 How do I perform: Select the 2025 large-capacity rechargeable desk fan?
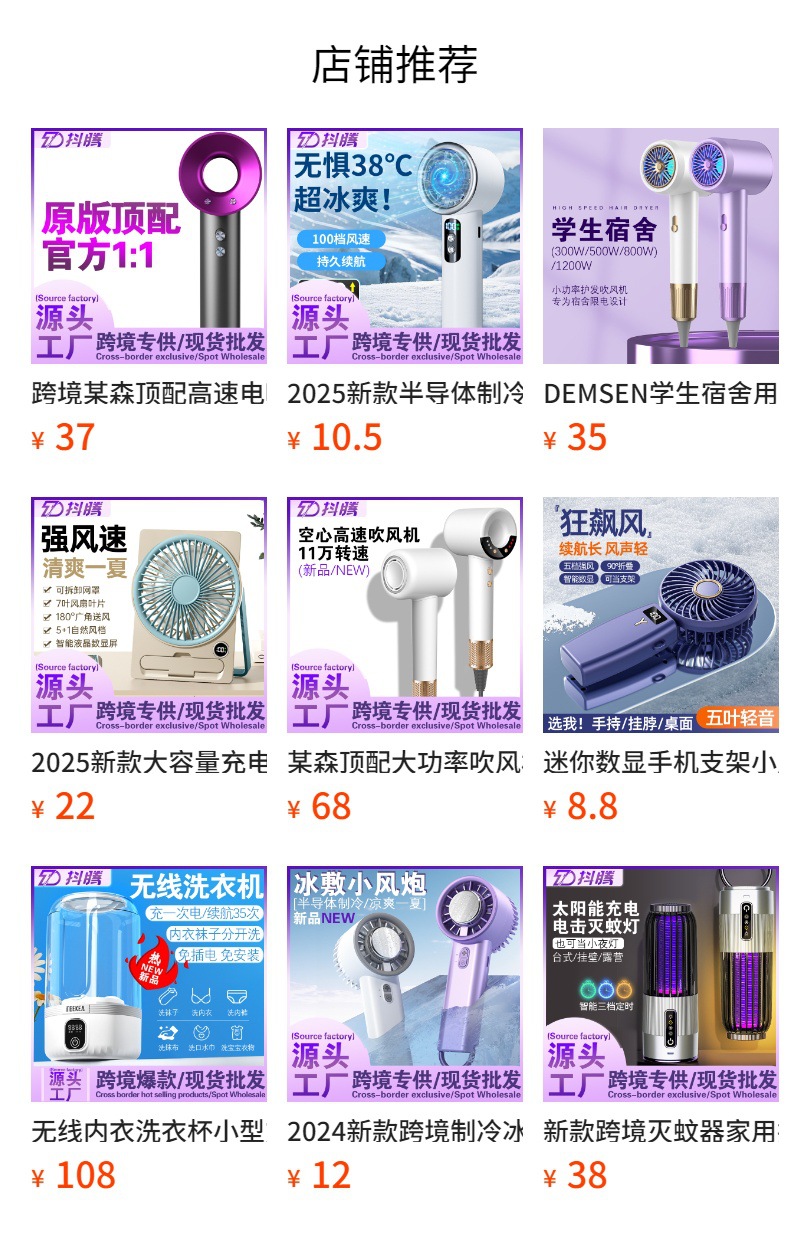point(149,615)
